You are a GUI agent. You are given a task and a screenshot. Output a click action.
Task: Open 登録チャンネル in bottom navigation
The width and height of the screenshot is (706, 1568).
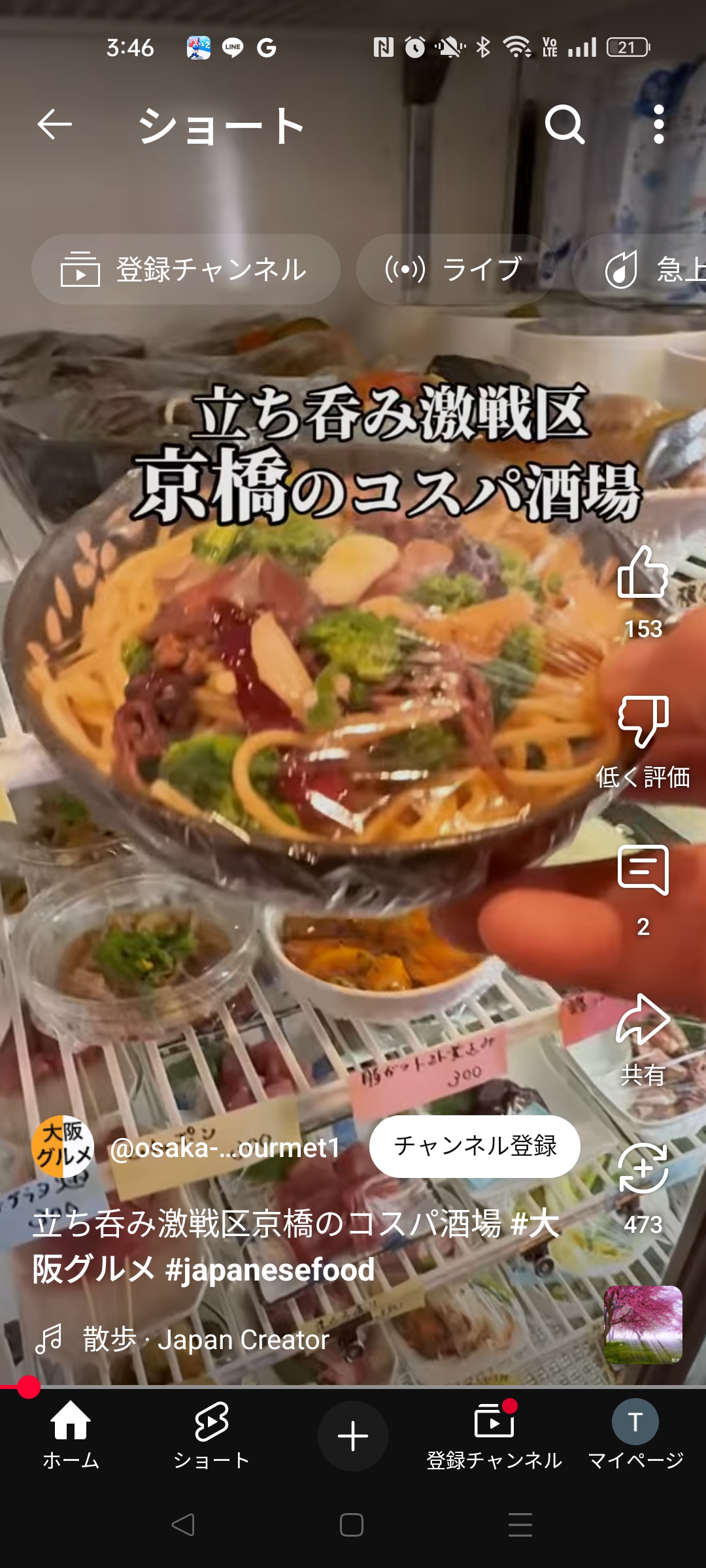click(x=494, y=1435)
